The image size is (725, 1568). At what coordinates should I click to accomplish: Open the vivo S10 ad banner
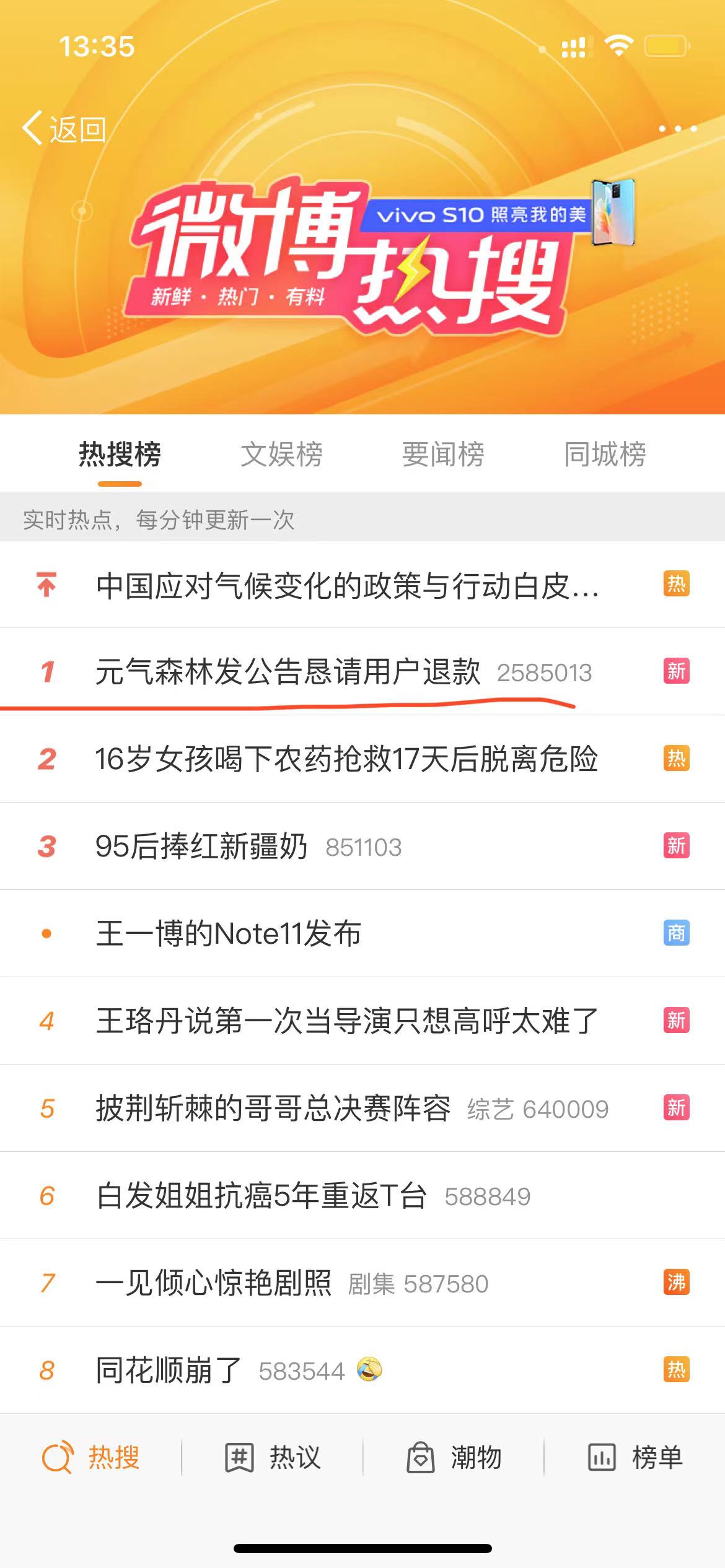(x=496, y=215)
